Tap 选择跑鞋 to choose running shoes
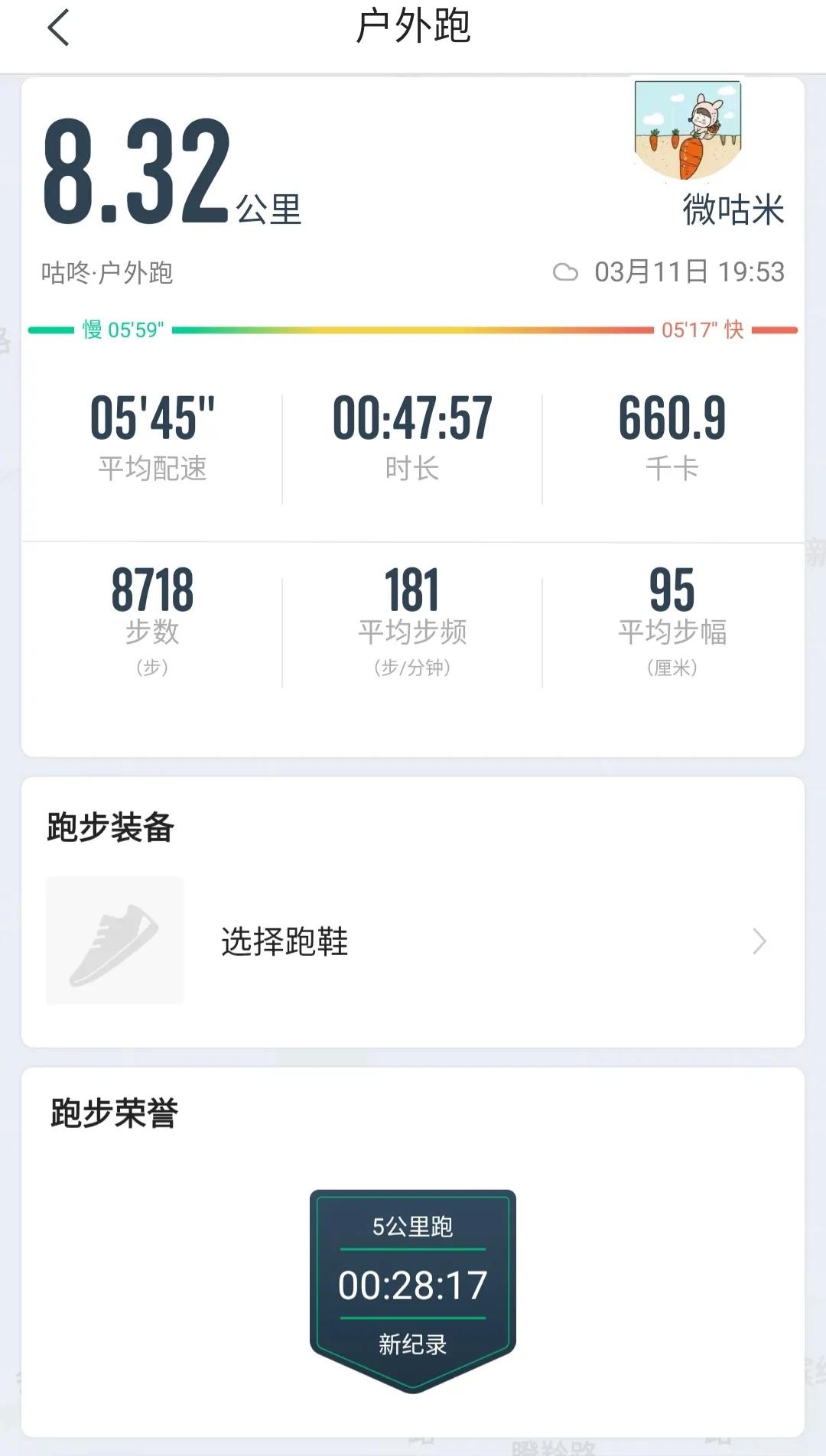826x1456 pixels. pos(283,942)
